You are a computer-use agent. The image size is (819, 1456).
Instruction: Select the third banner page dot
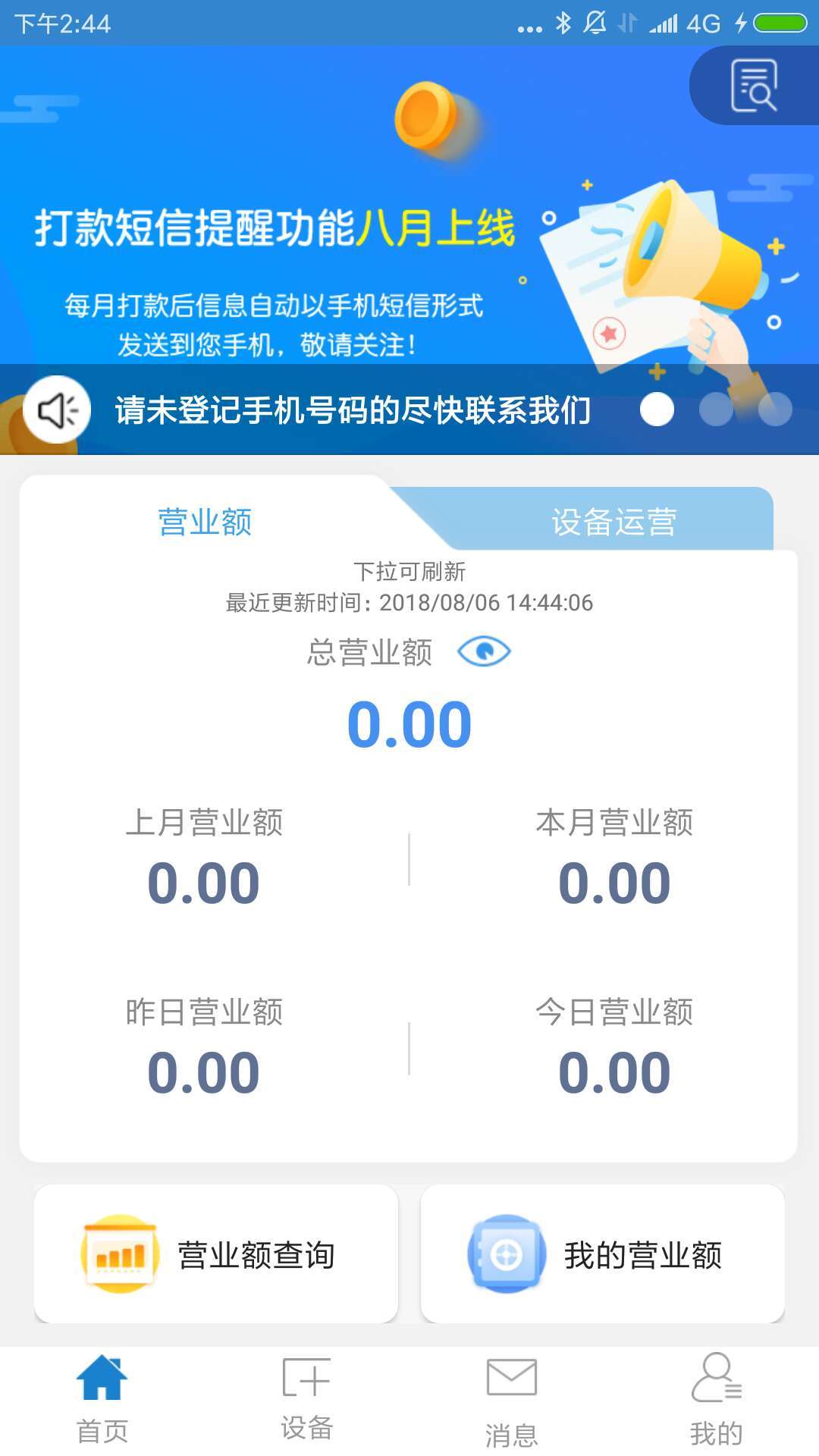pos(775,409)
